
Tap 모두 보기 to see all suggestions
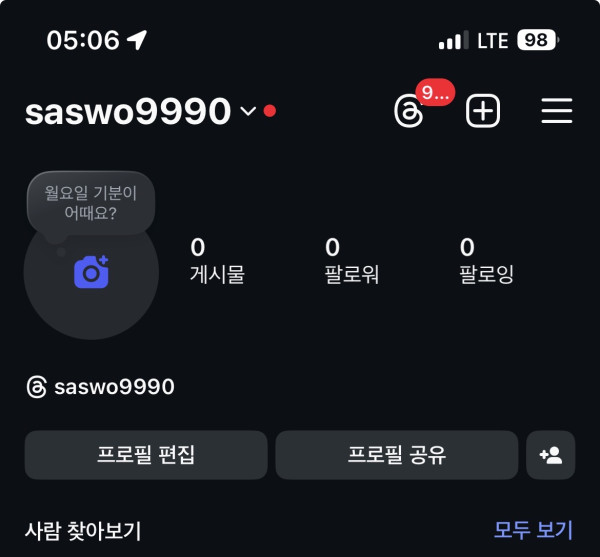[534, 529]
